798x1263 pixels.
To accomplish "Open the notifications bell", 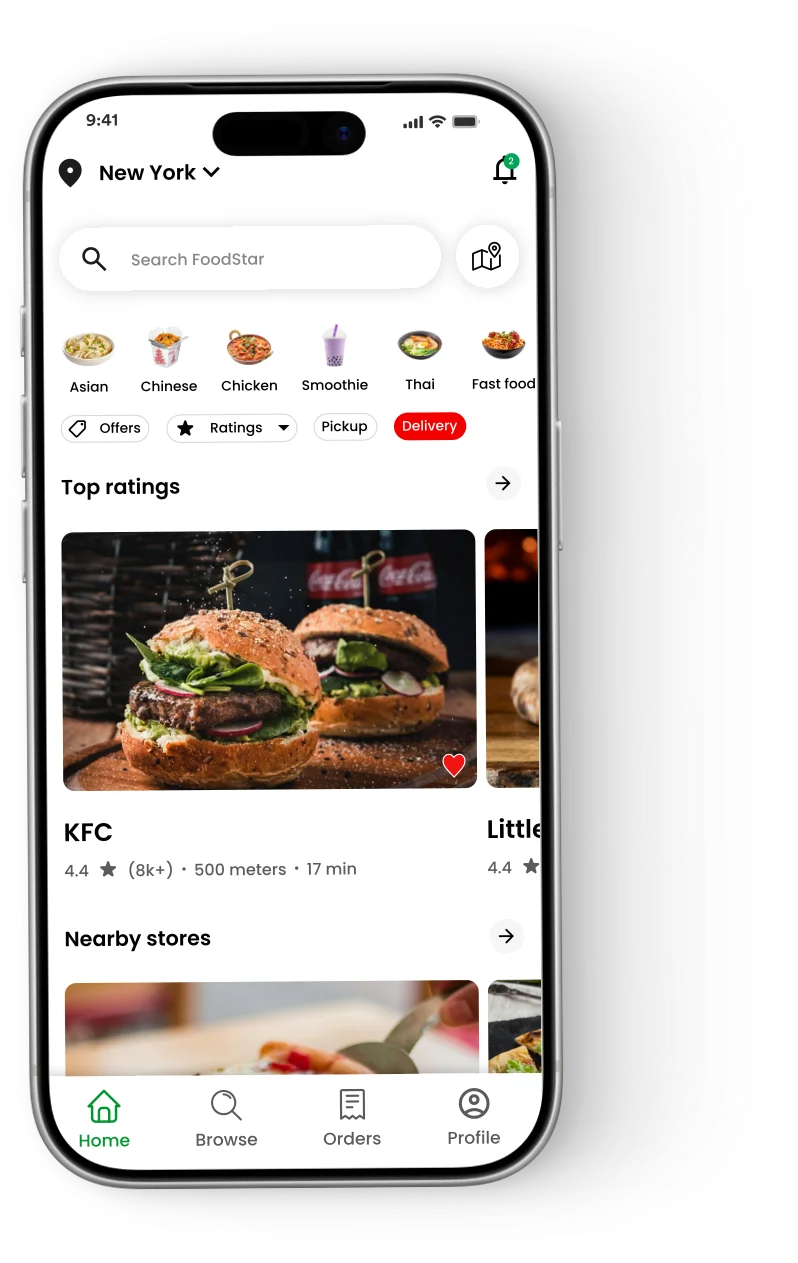I will coord(505,170).
